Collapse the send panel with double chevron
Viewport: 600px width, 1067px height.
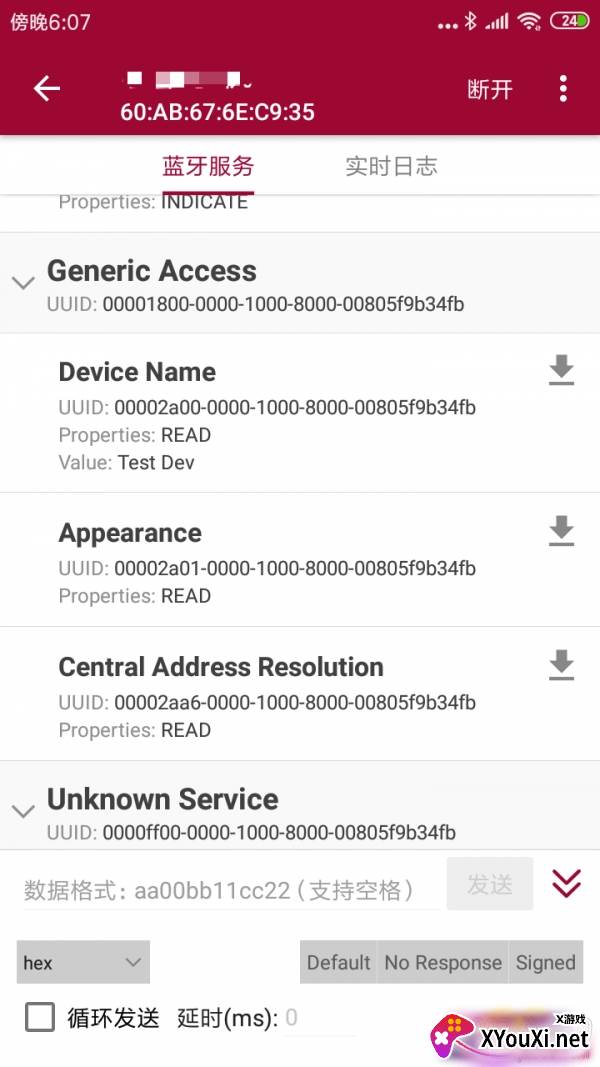pos(566,883)
